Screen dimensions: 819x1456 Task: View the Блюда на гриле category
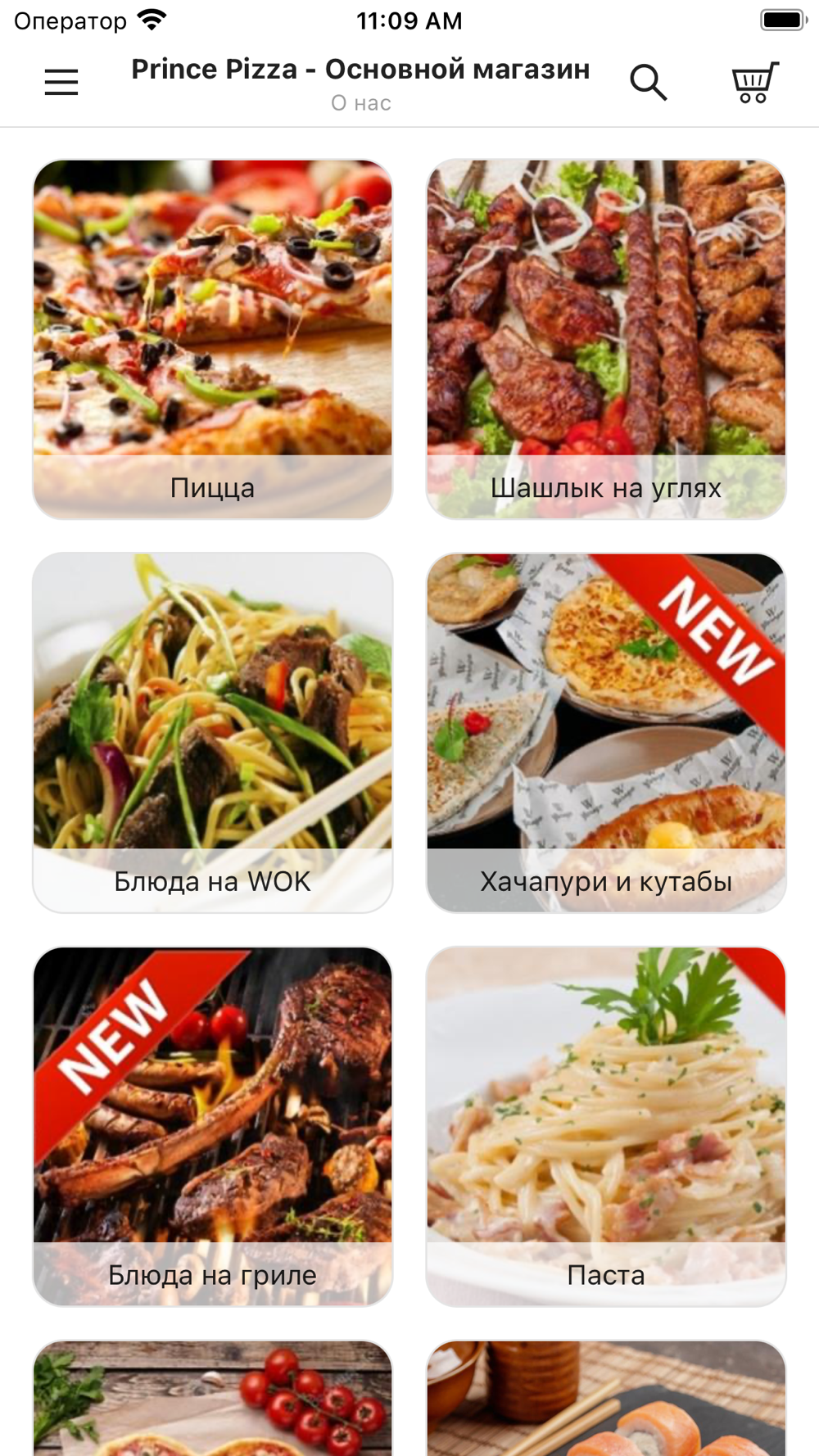[x=213, y=1126]
